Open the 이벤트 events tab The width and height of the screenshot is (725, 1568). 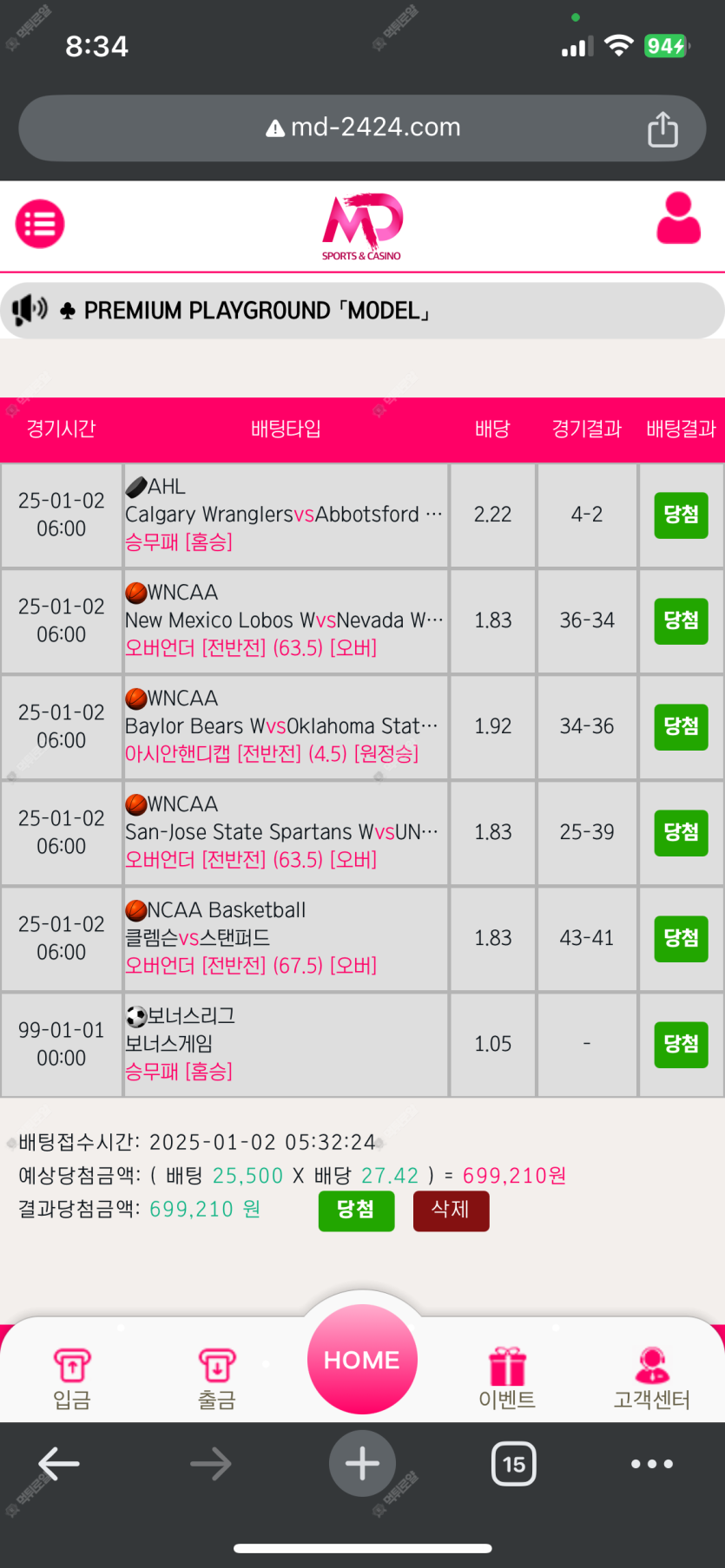[507, 1378]
